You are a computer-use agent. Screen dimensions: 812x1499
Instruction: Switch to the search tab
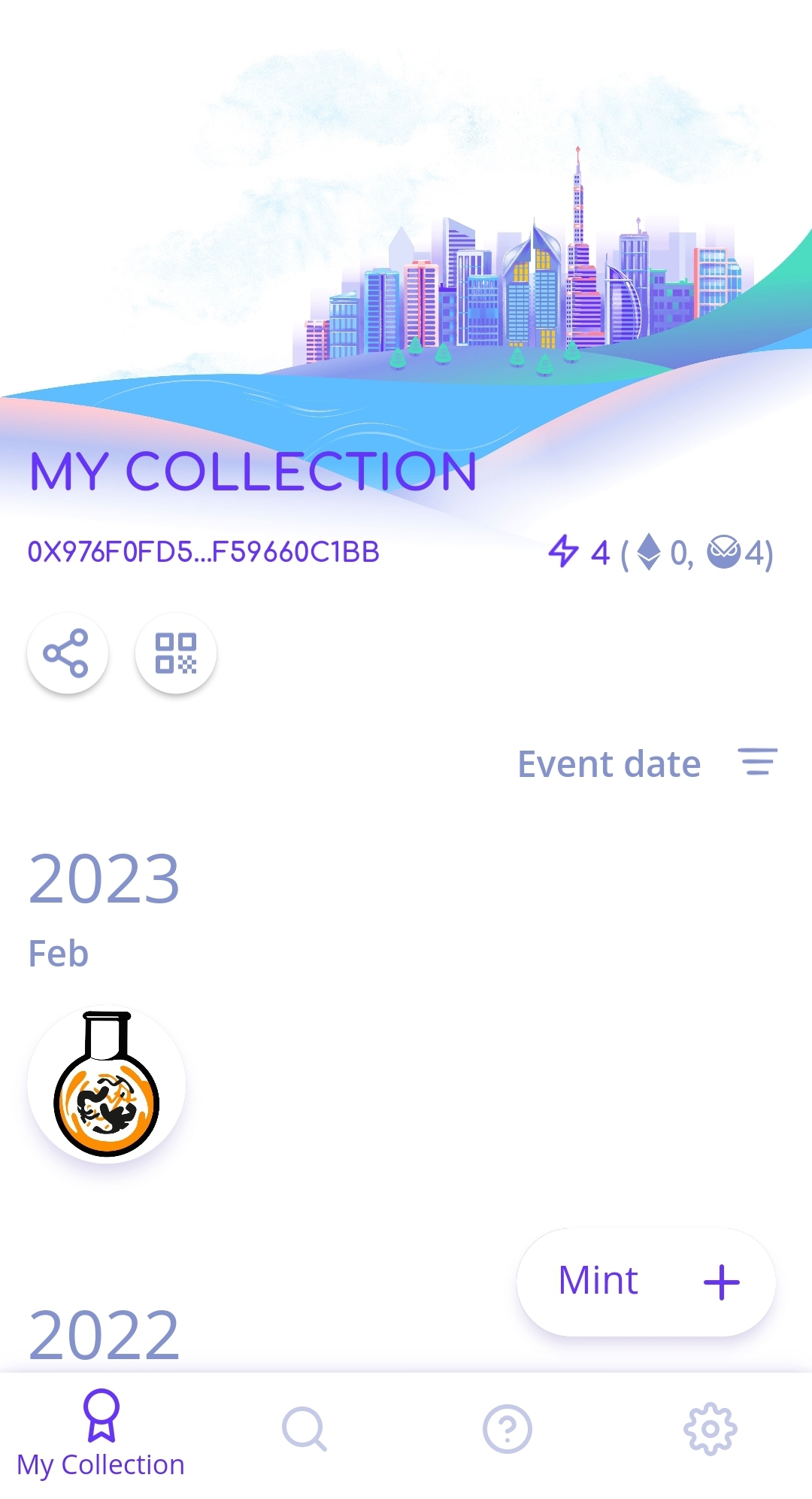point(304,1429)
